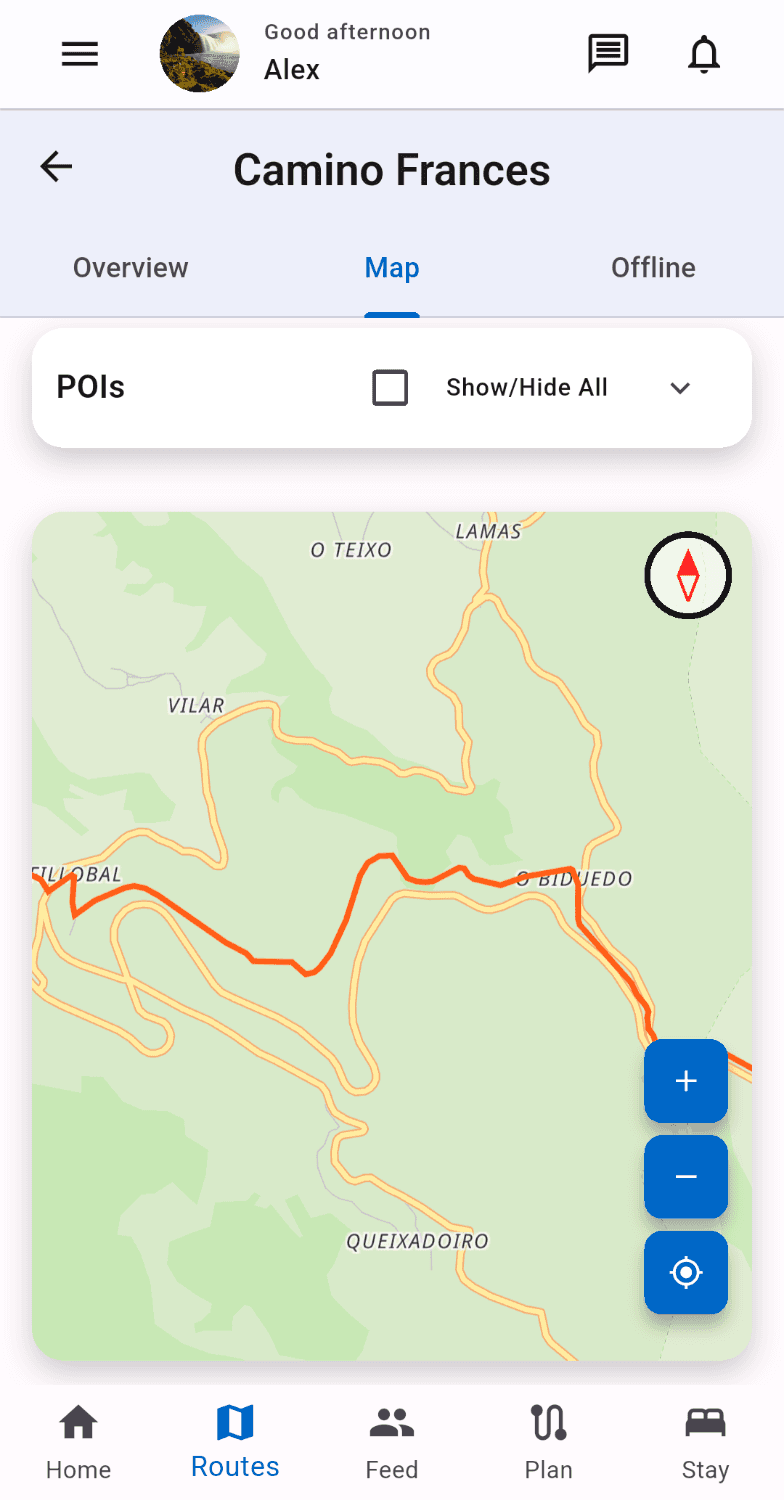784x1500 pixels.
Task: Go to the Home tab
Action: [x=78, y=1443]
